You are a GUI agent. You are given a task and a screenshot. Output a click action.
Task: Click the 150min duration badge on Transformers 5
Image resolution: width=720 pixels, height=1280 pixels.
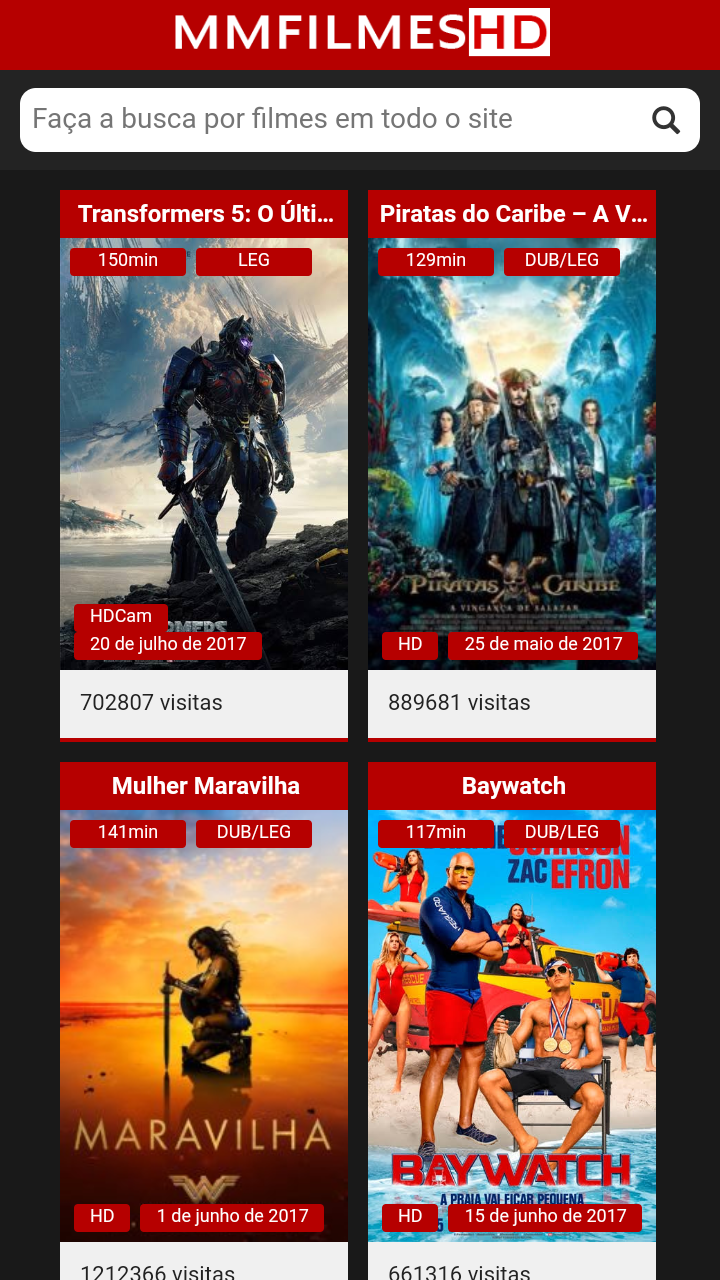[x=127, y=260]
